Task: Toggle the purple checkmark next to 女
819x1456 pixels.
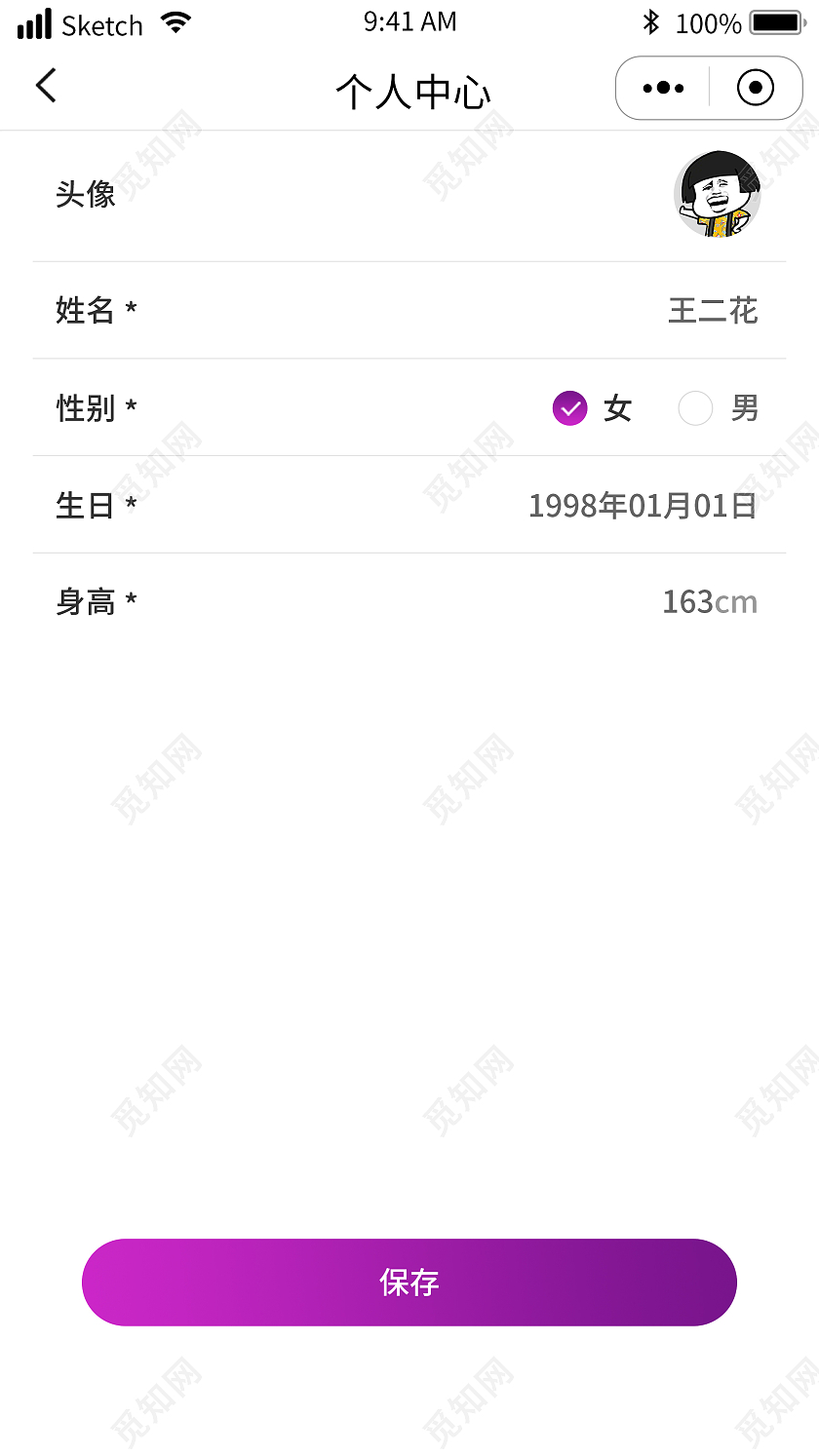Action: coord(569,408)
